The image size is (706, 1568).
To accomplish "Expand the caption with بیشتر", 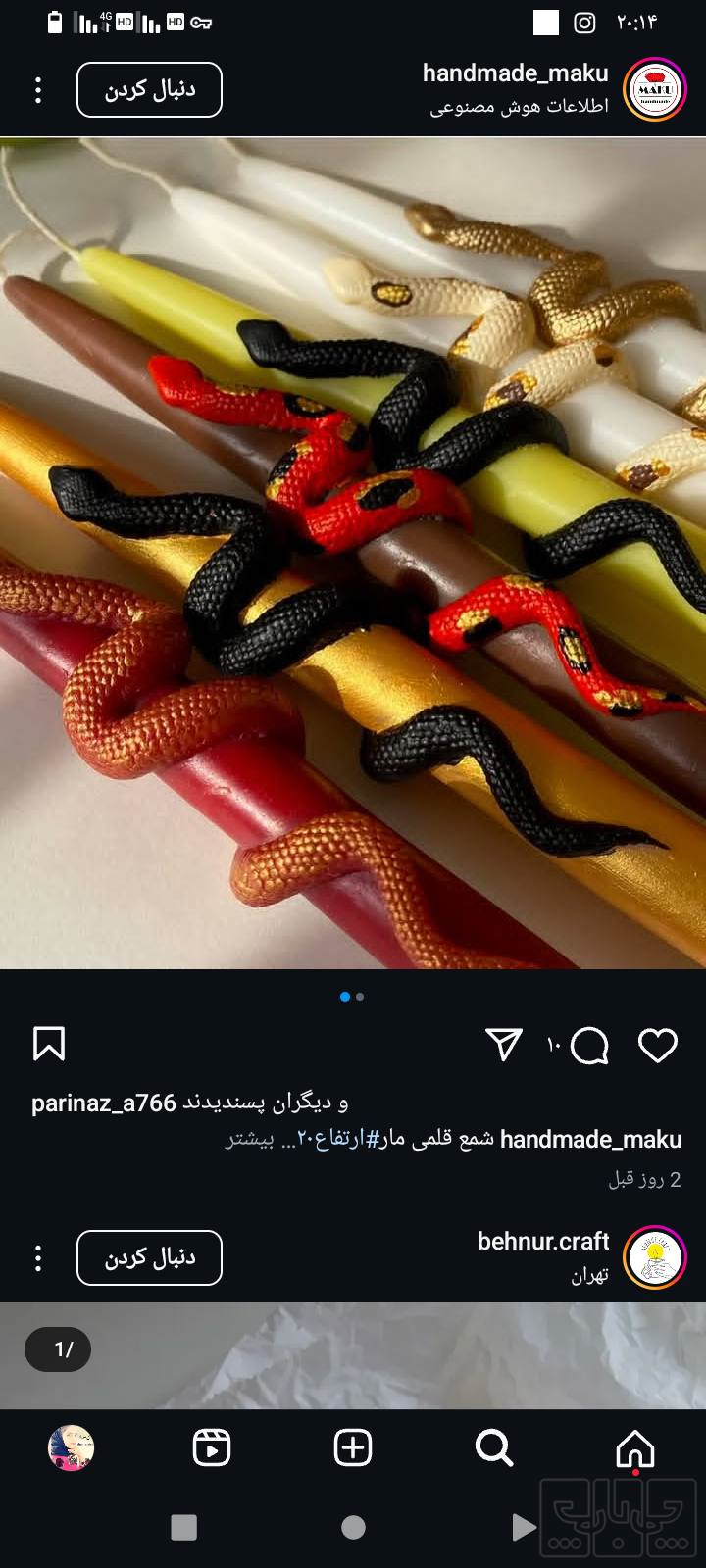I will (250, 1140).
